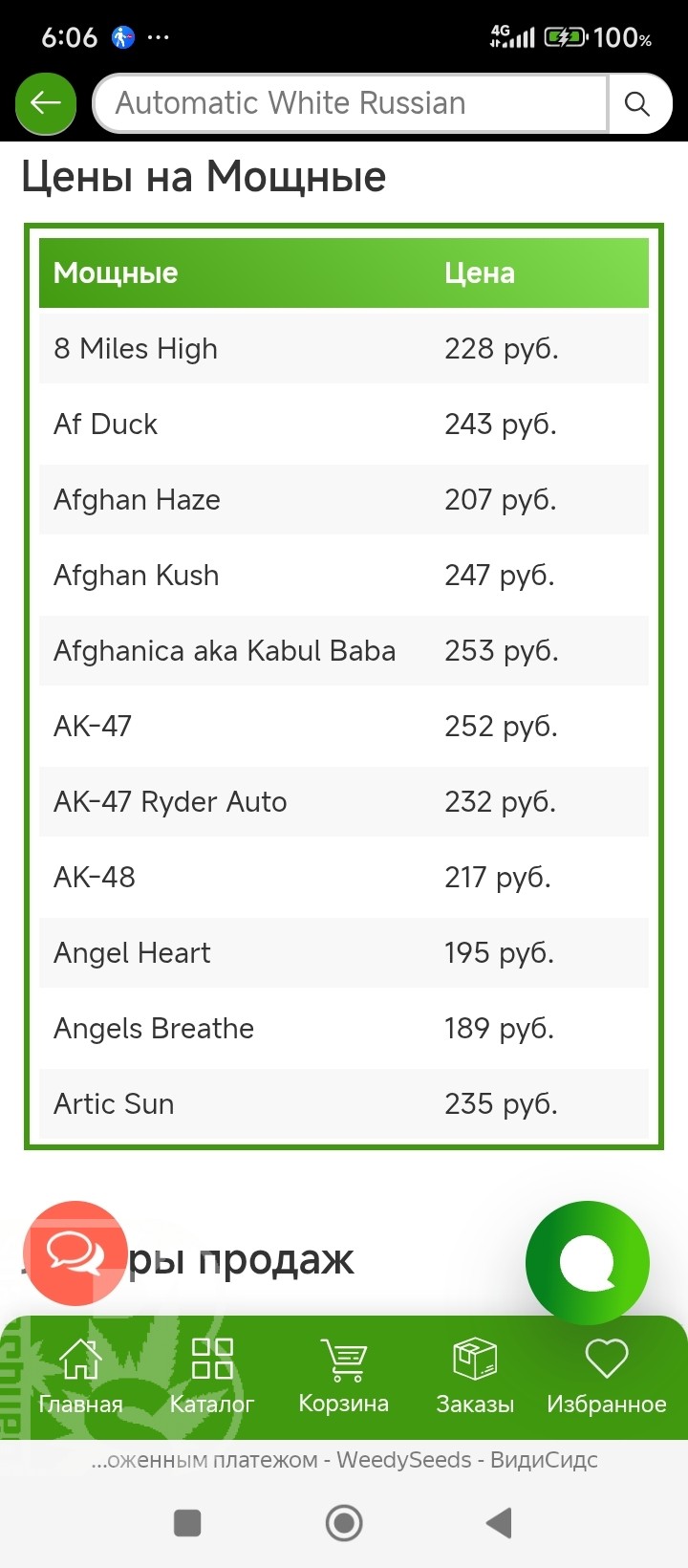Open the red chat bubble button
688x1568 pixels.
[75, 1252]
